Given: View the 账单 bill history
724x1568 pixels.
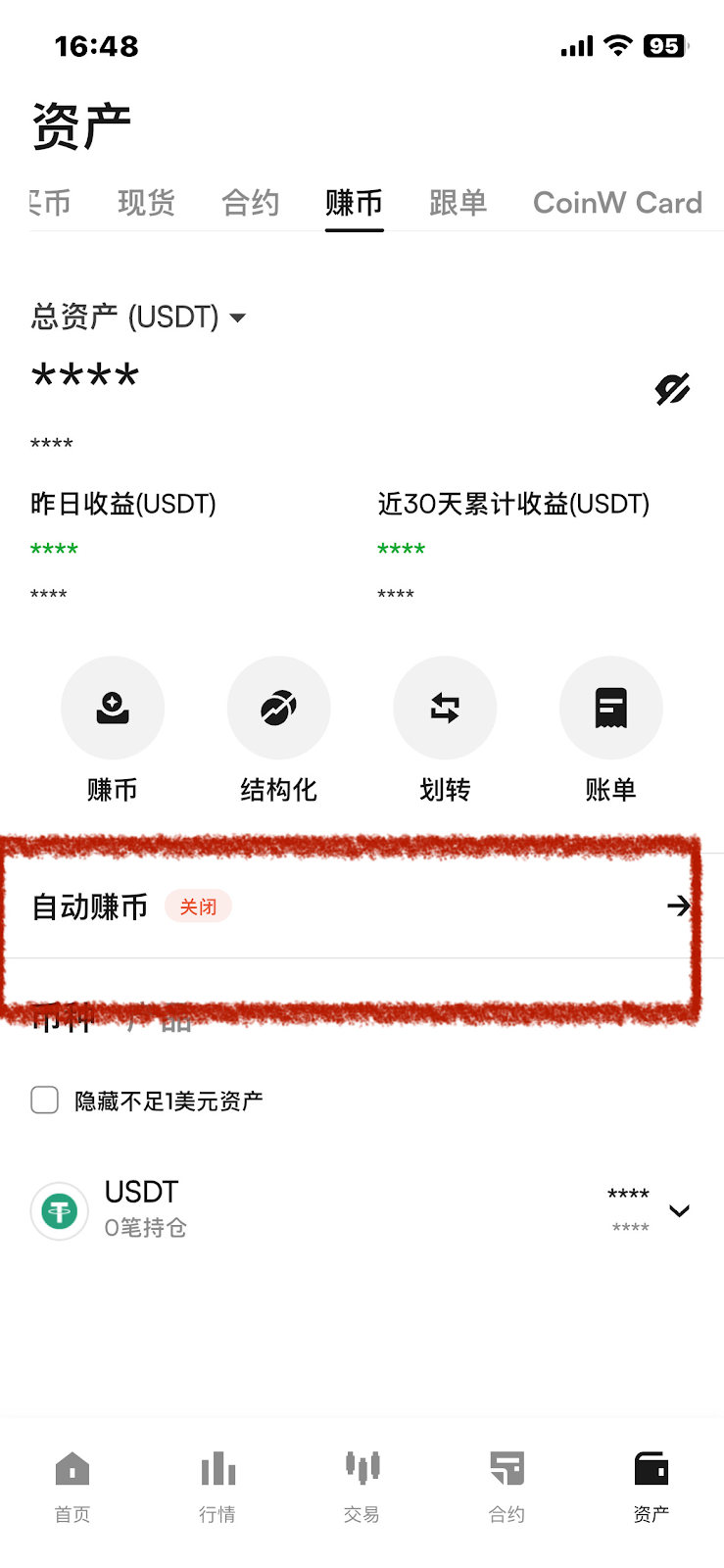Looking at the screenshot, I should tap(610, 708).
